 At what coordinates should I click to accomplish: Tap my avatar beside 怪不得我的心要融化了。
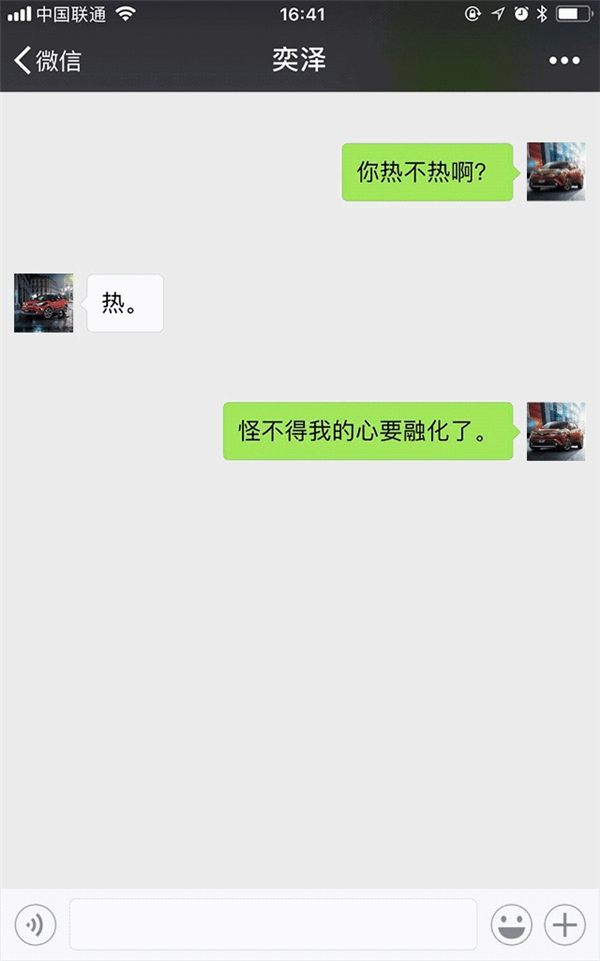click(555, 431)
